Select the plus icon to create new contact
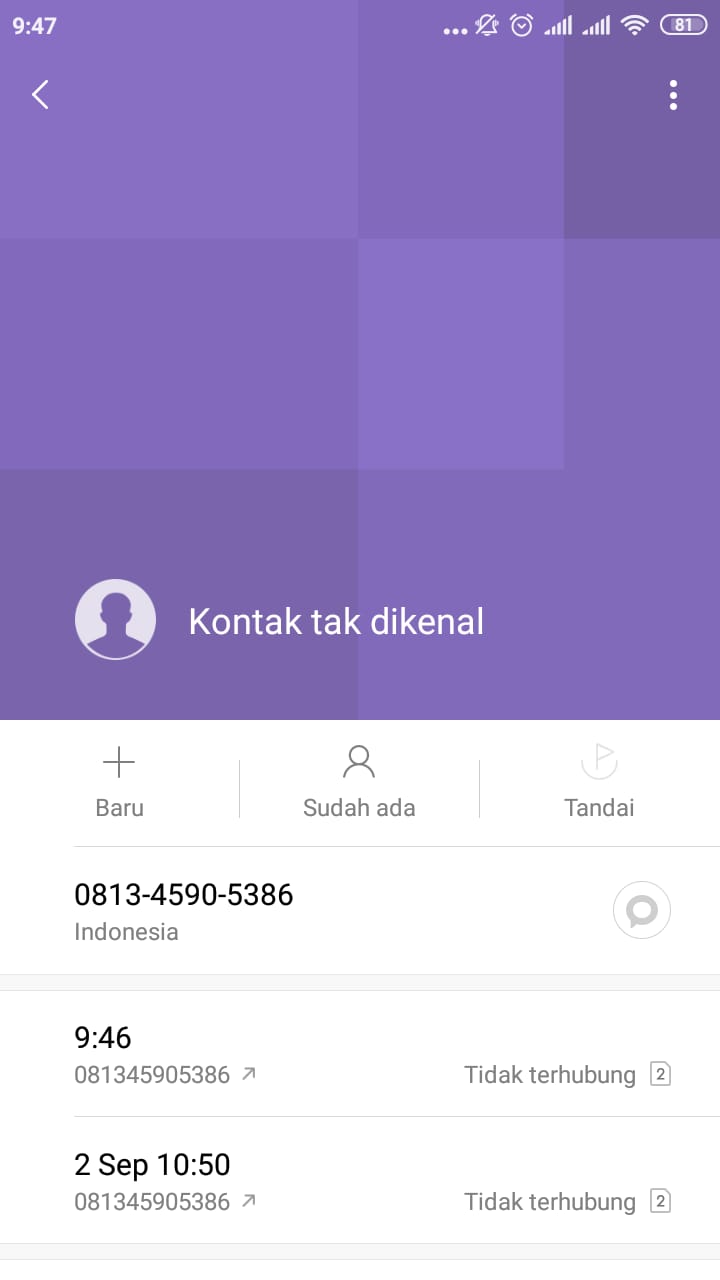Image resolution: width=720 pixels, height=1280 pixels. (x=119, y=761)
